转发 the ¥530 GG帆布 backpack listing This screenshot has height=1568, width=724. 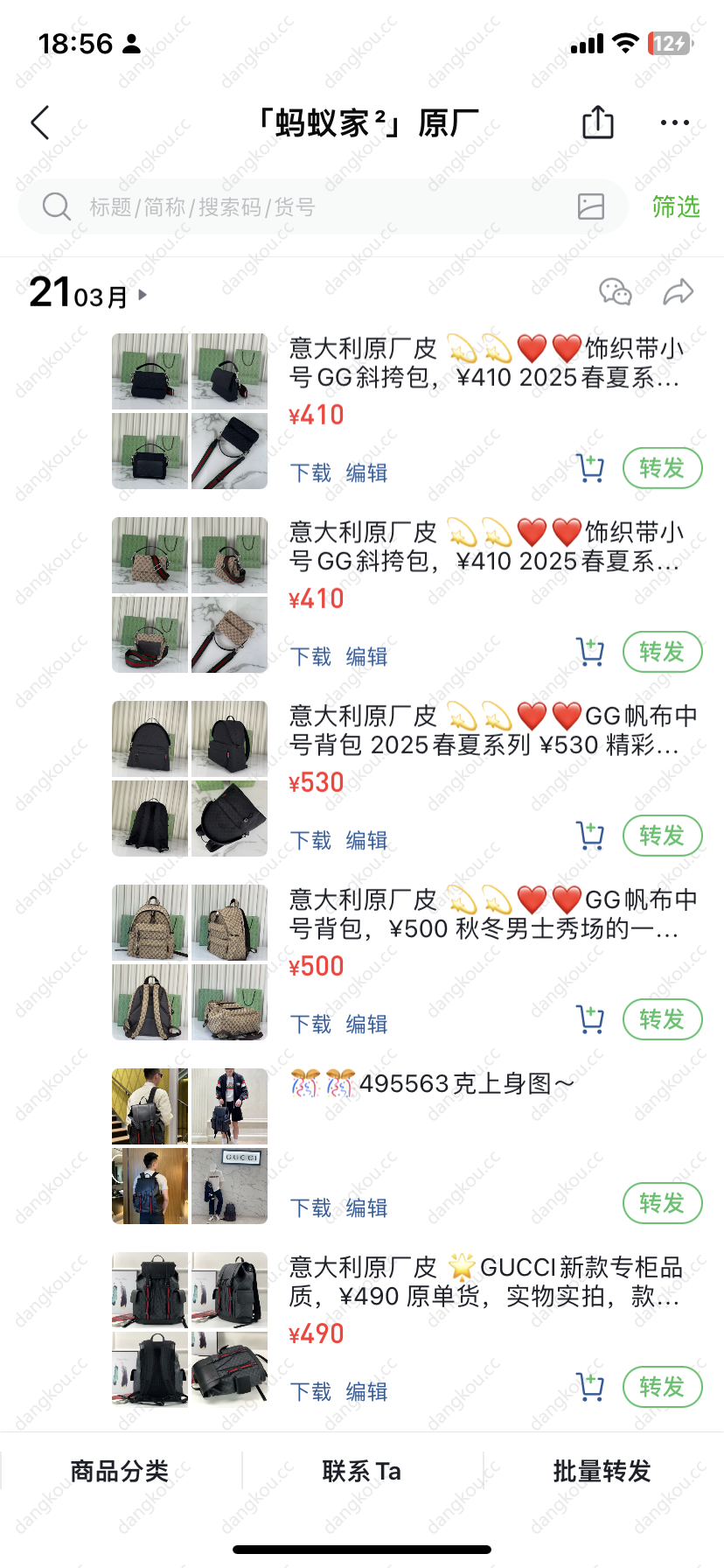tap(662, 836)
